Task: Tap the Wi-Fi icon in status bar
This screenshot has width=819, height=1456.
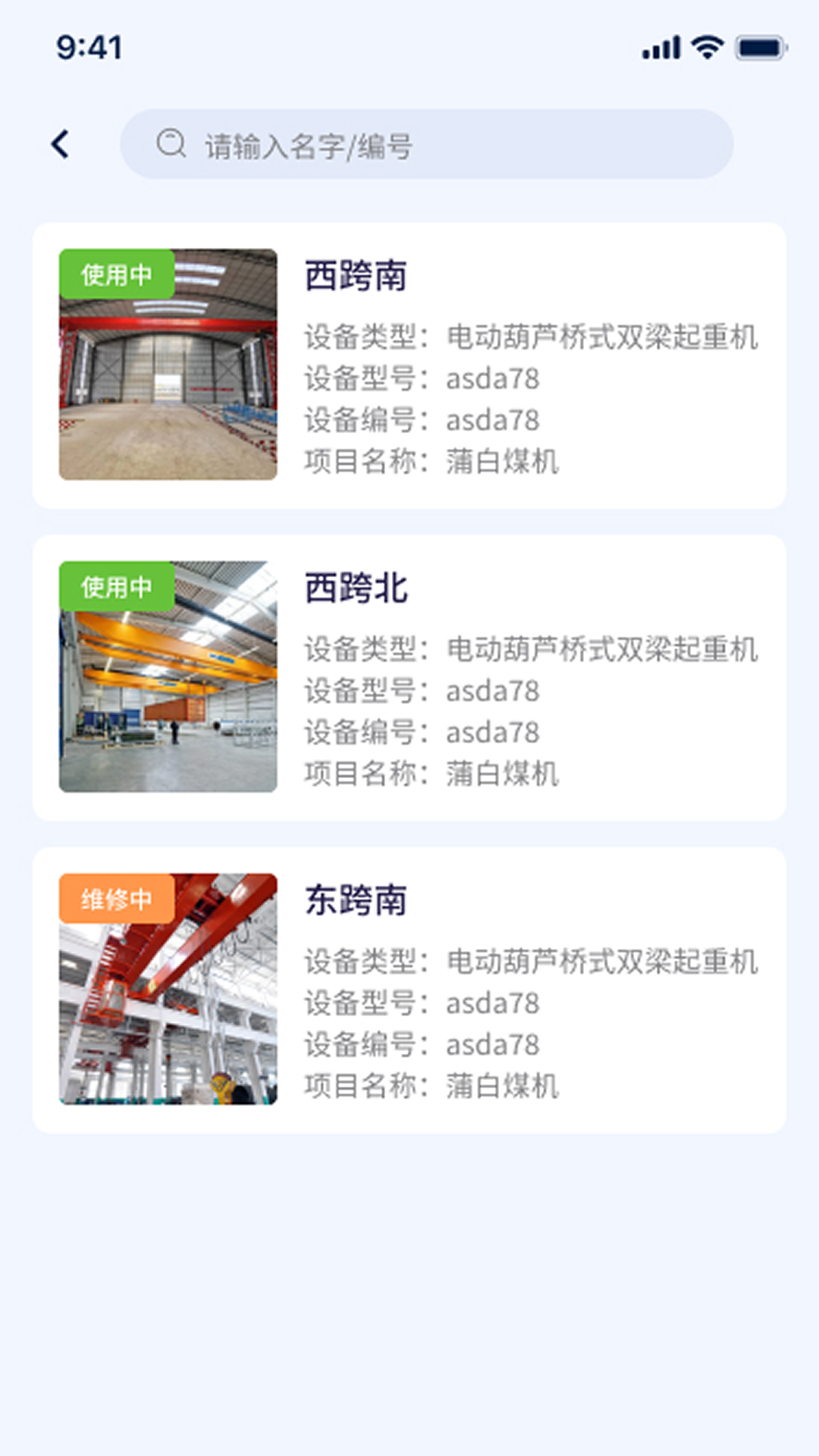Action: [707, 47]
